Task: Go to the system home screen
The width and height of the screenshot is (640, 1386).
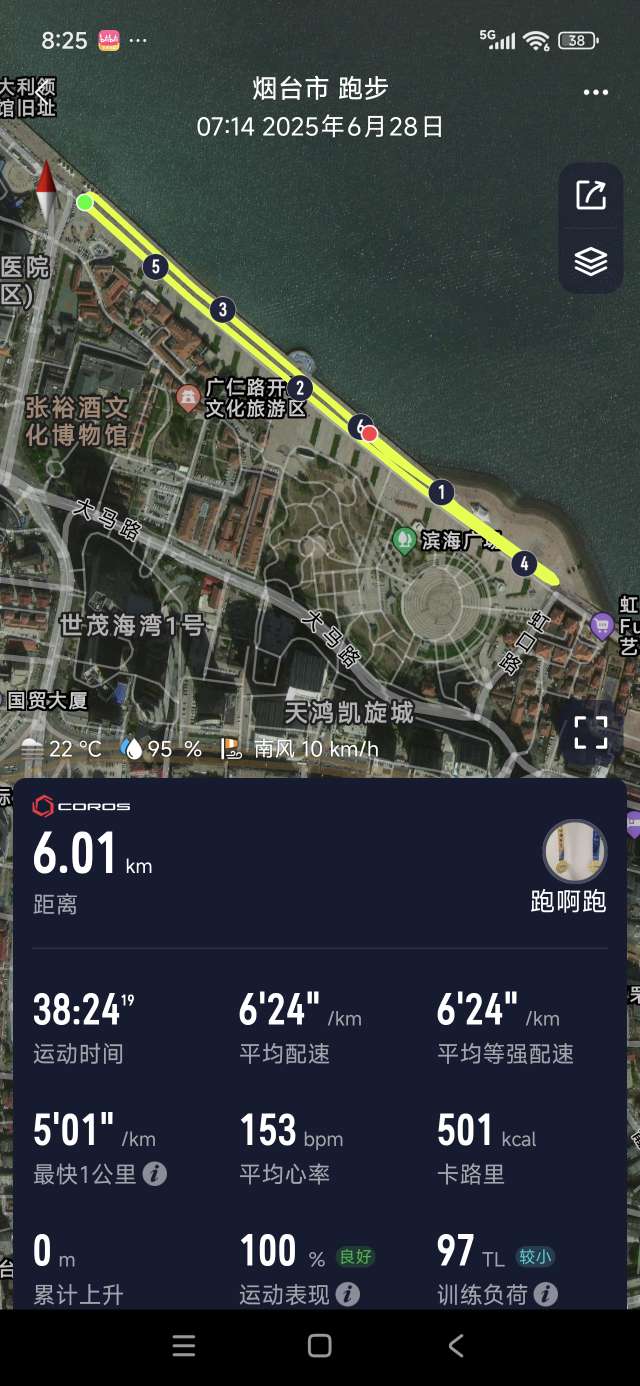Action: [320, 1346]
